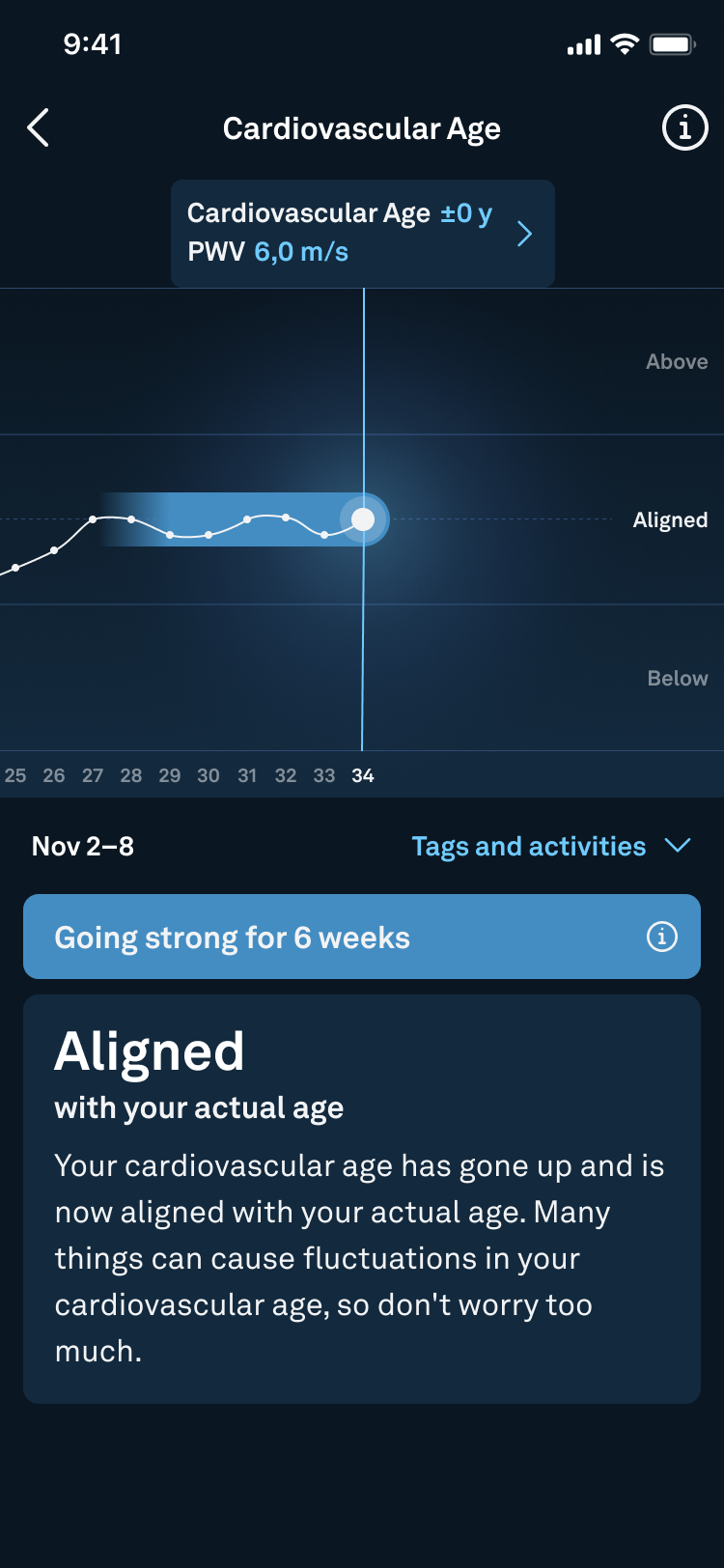Select week 30 on the chart axis
724x1568 pixels.
coord(209,775)
